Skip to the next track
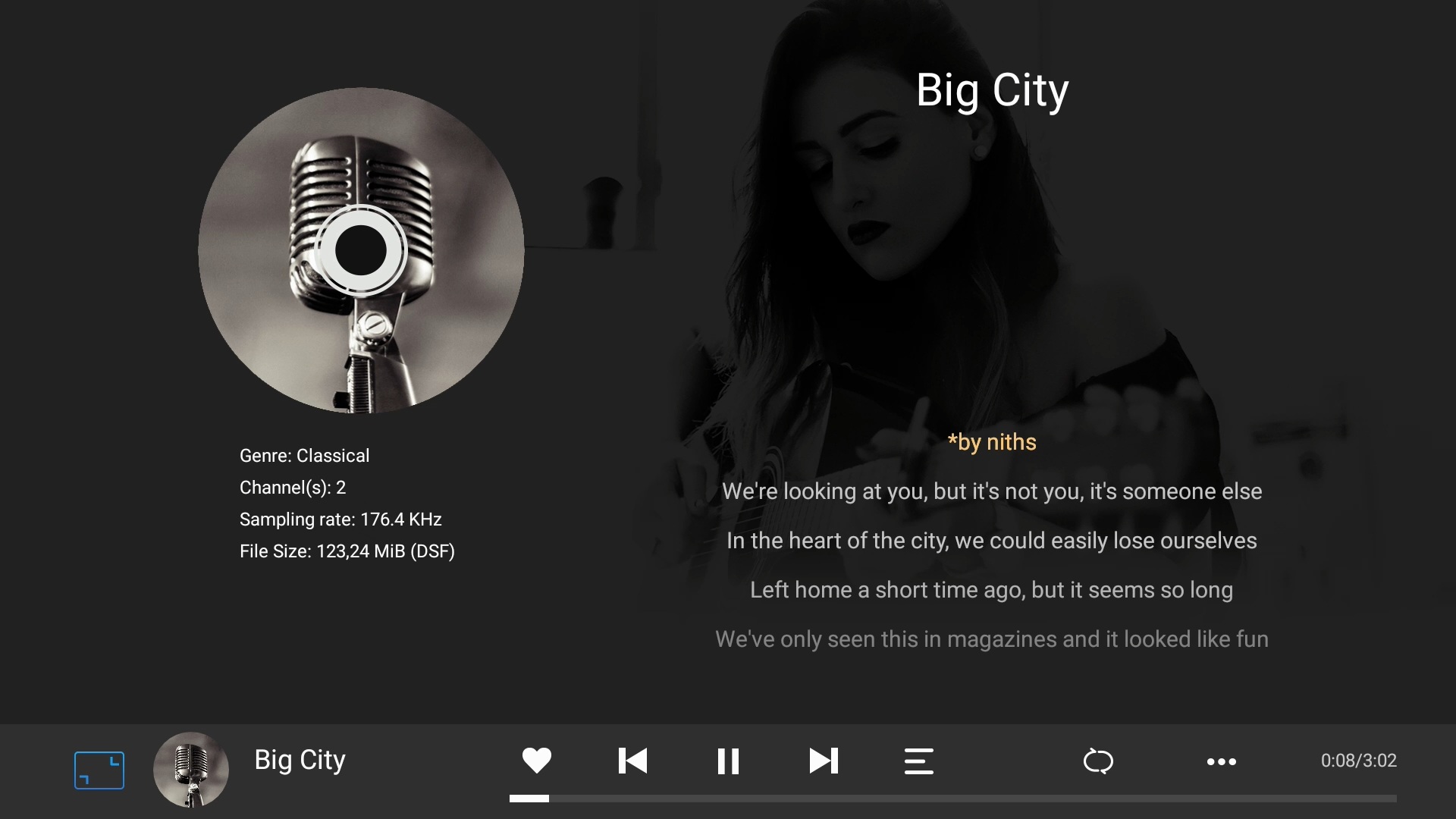The width and height of the screenshot is (1456, 819). [824, 761]
